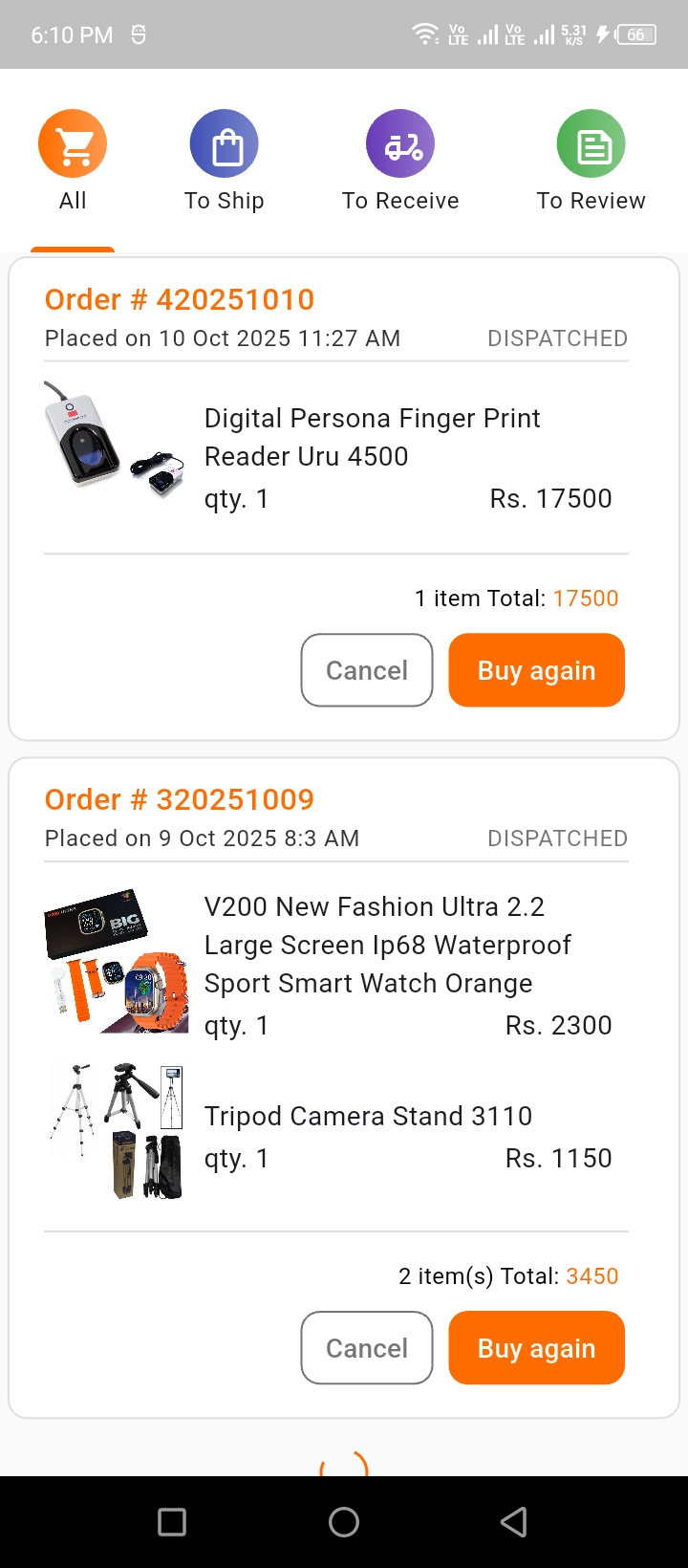The height and width of the screenshot is (1568, 688).
Task: Select the All orders cart icon
Action: tap(73, 142)
